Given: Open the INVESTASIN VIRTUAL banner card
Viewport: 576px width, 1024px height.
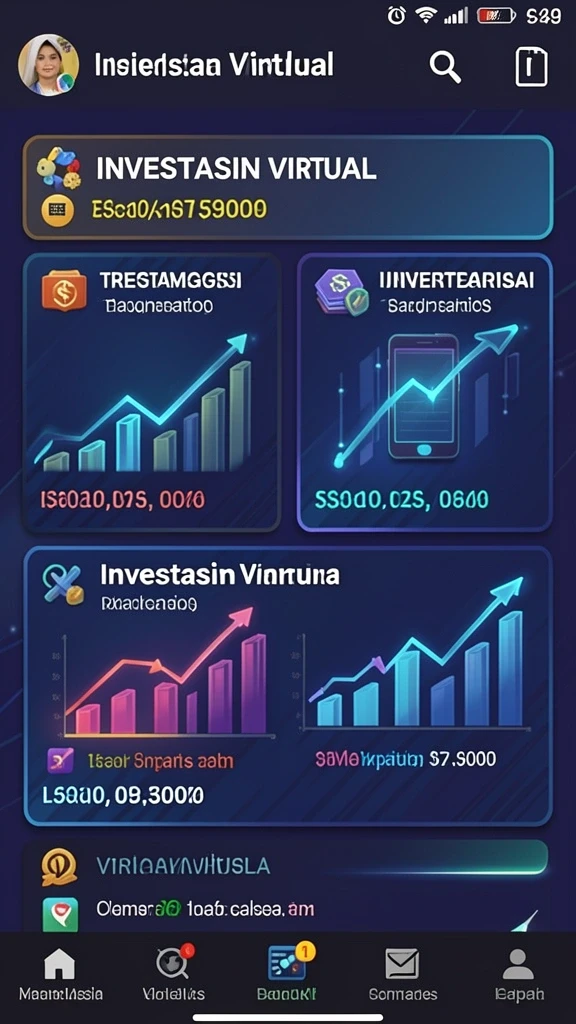Looking at the screenshot, I should 288,187.
